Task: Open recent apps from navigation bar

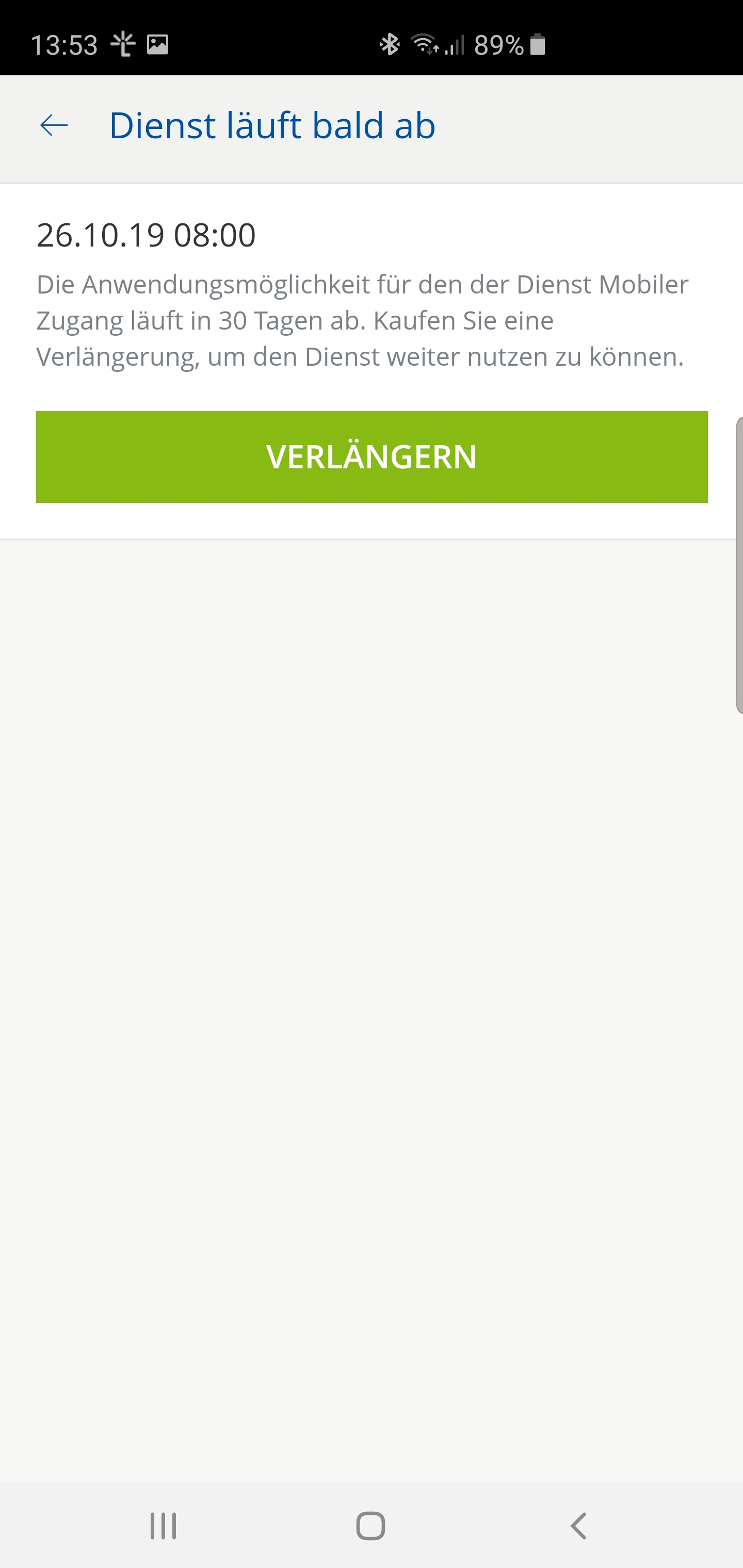Action: point(163,1526)
